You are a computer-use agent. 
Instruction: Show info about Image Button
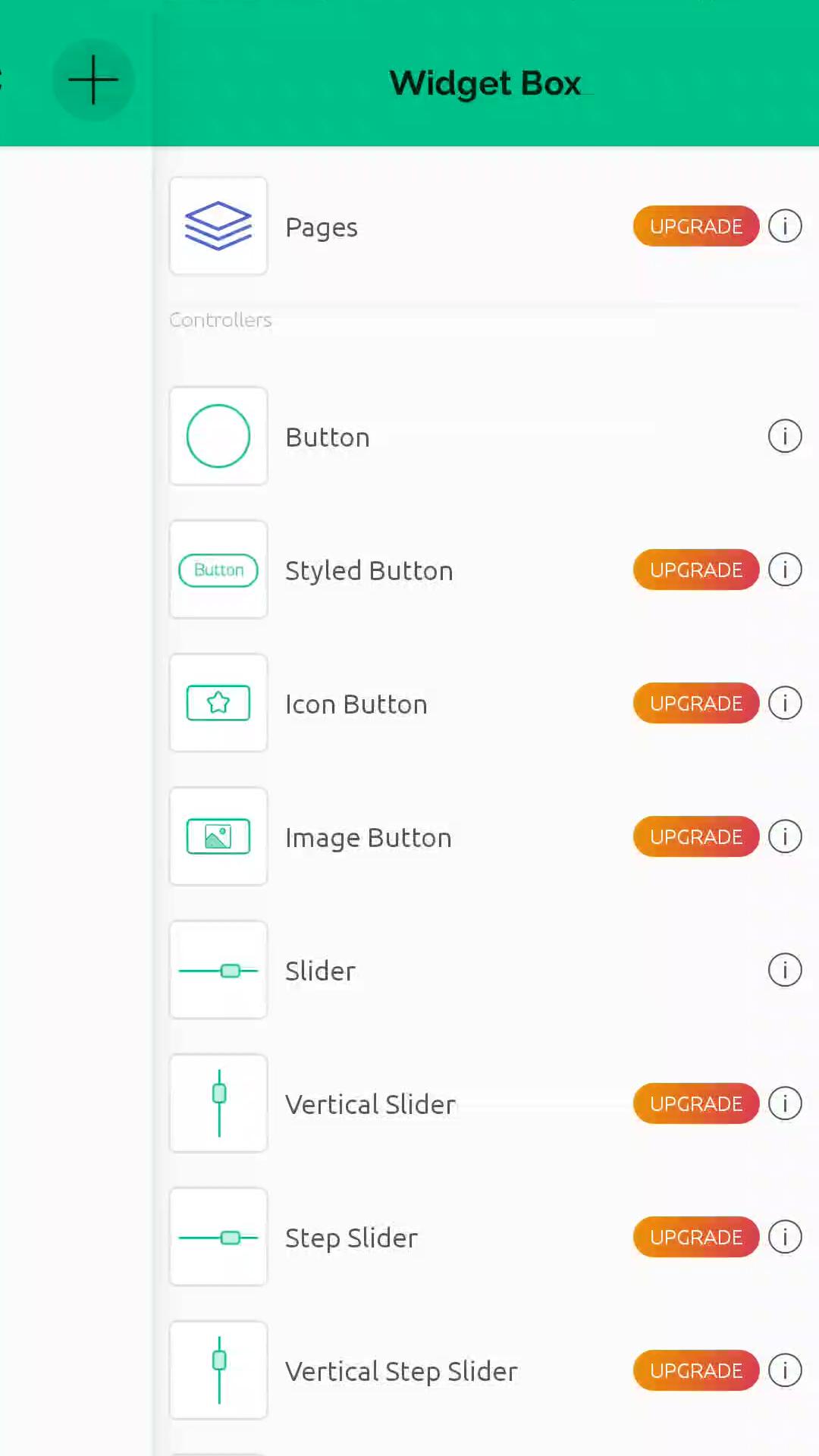(x=785, y=836)
